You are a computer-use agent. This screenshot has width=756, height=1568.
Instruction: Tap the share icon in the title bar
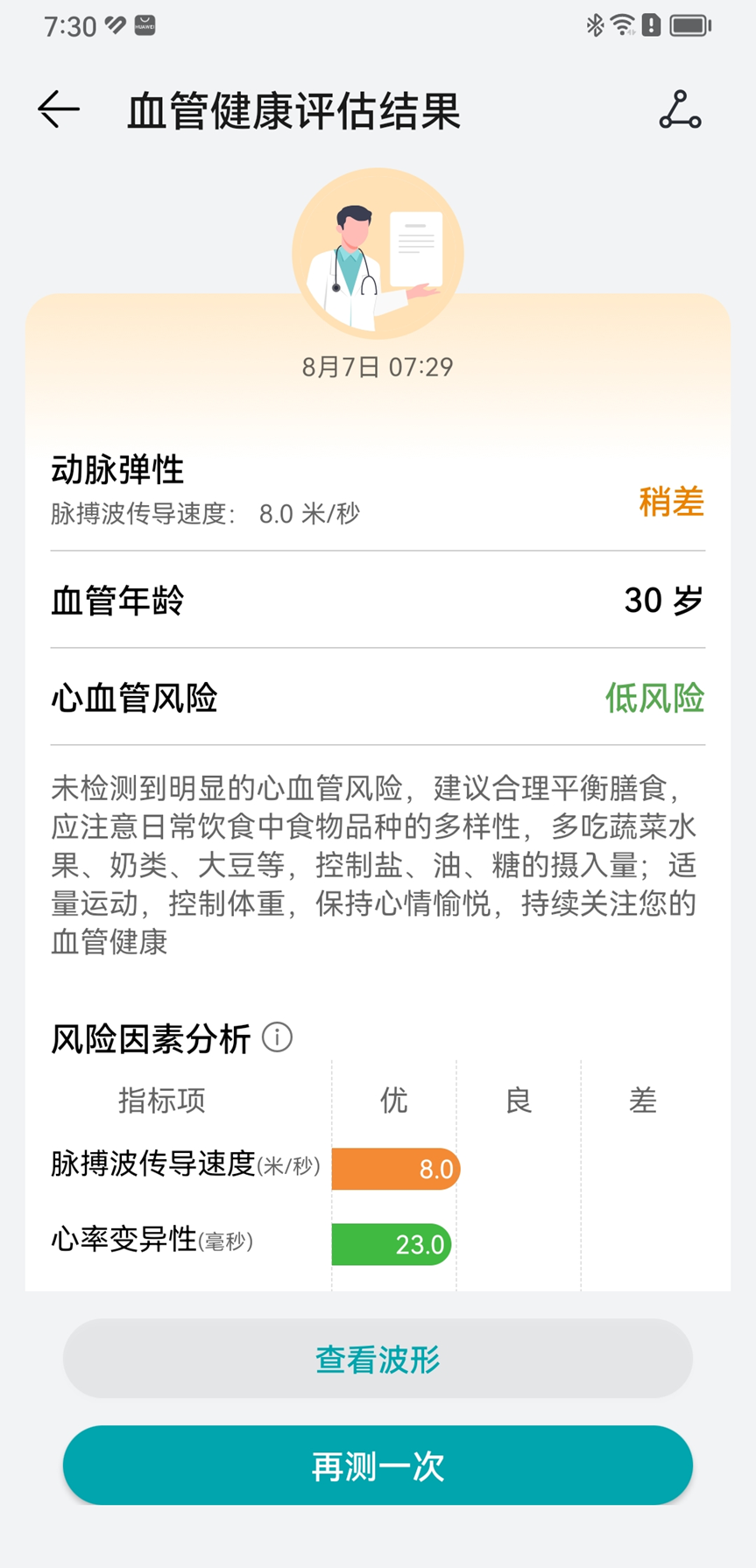coord(680,110)
